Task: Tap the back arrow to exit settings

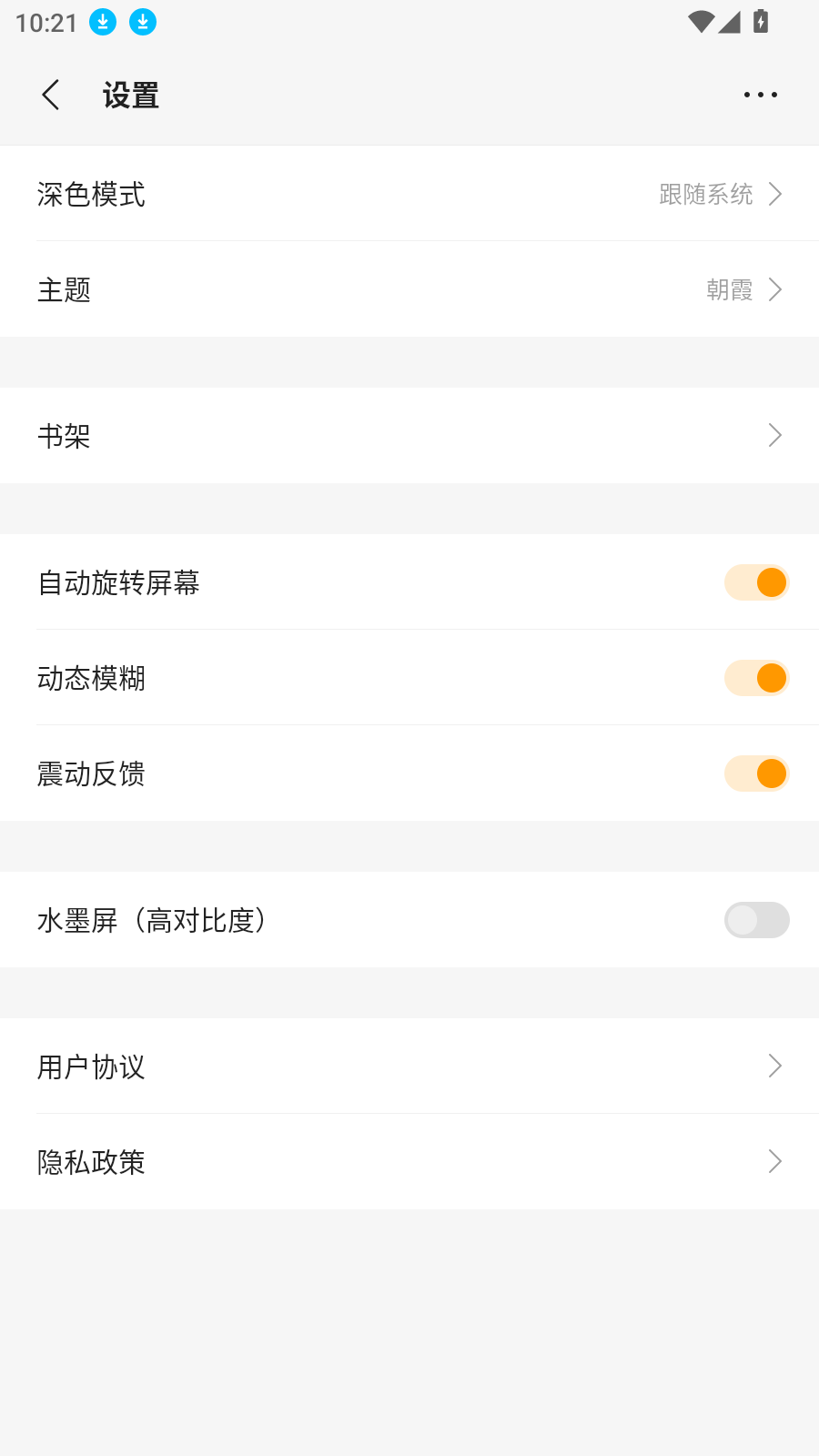Action: [x=50, y=94]
